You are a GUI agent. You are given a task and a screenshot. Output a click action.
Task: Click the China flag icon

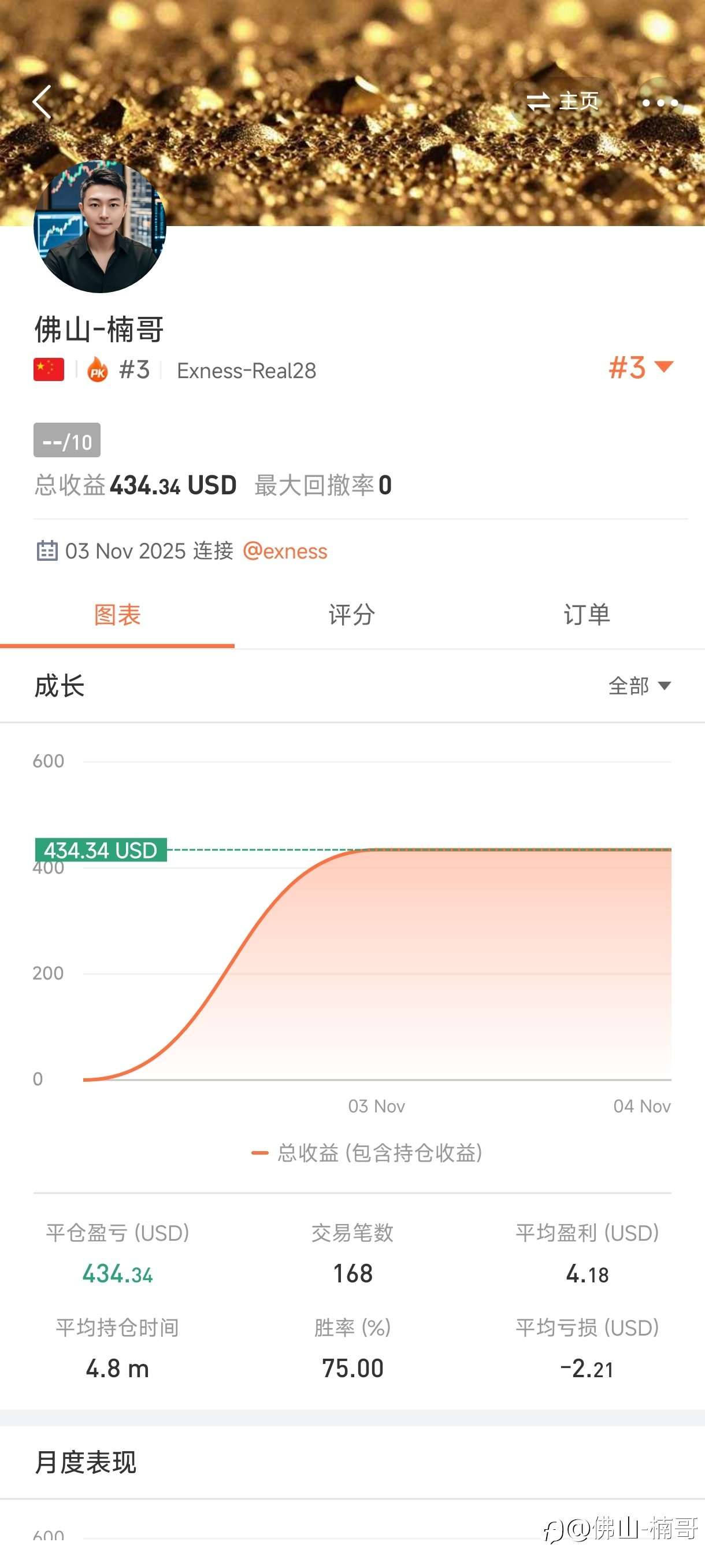point(49,369)
